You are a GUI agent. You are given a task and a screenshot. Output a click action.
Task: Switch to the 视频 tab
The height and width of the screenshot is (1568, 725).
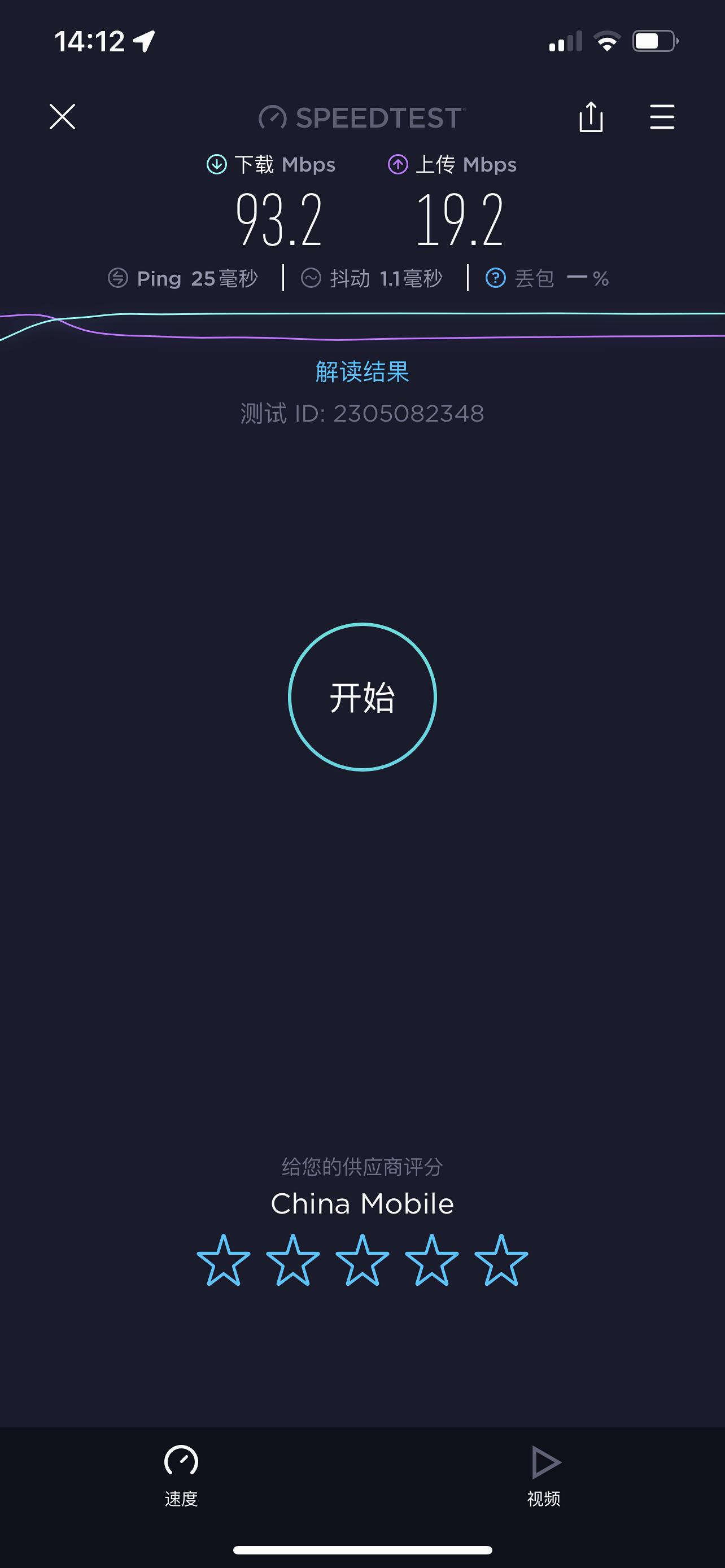click(544, 1497)
